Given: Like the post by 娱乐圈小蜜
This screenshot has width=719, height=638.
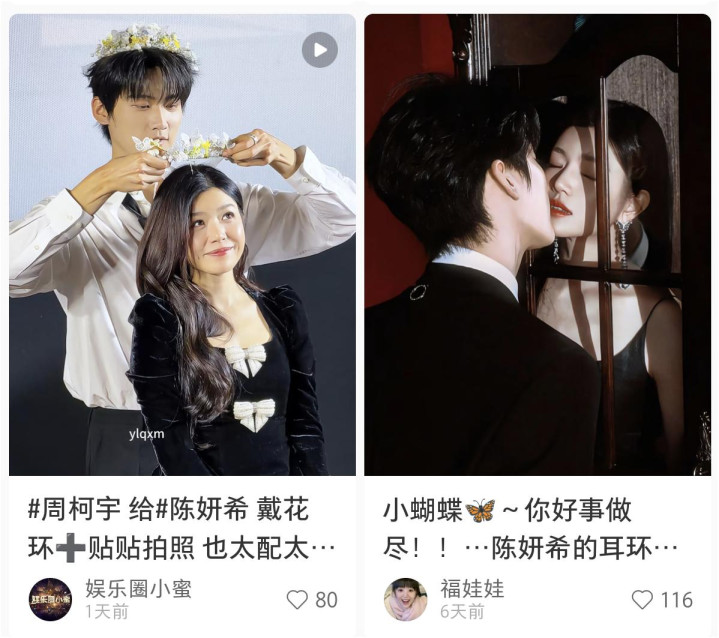Looking at the screenshot, I should point(298,600).
